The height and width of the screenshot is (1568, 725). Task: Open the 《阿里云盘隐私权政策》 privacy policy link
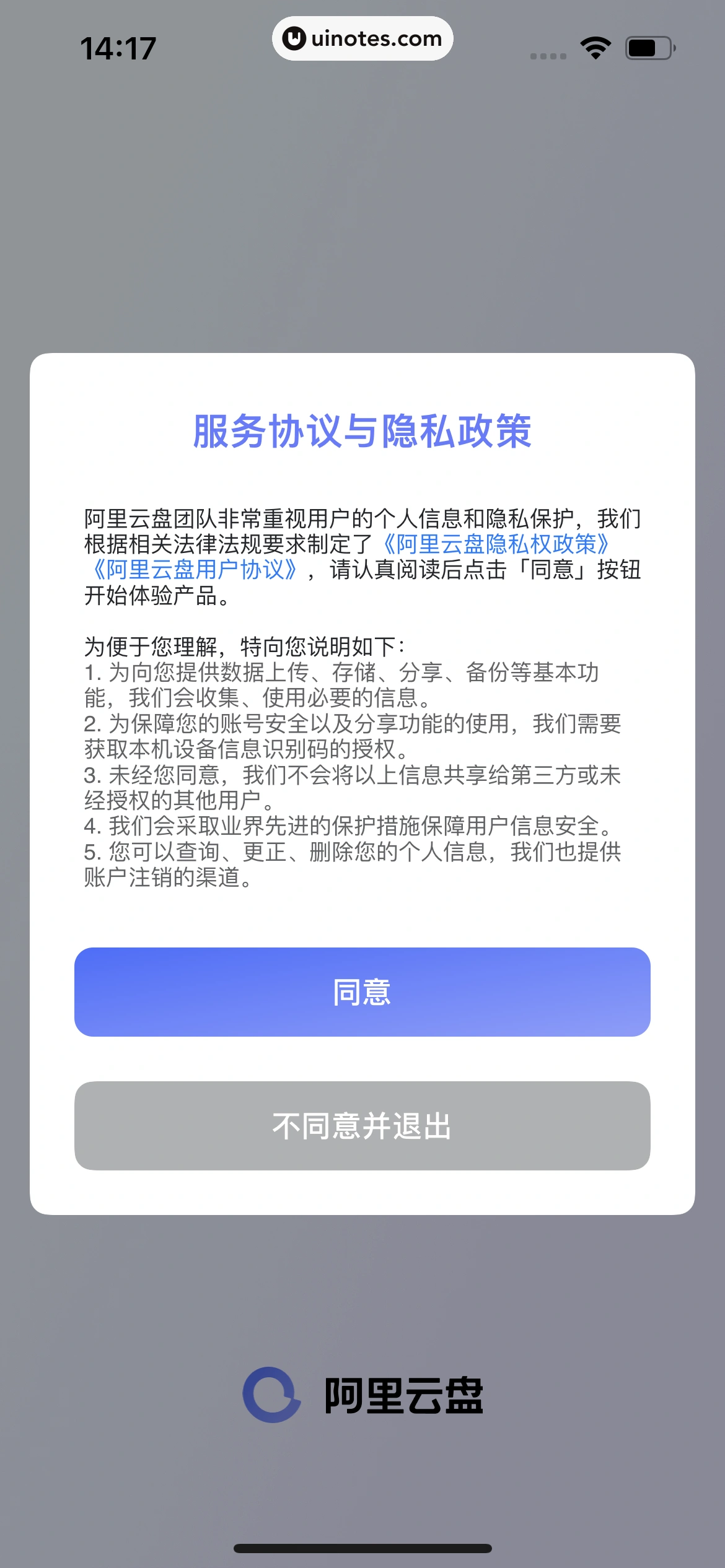click(496, 545)
